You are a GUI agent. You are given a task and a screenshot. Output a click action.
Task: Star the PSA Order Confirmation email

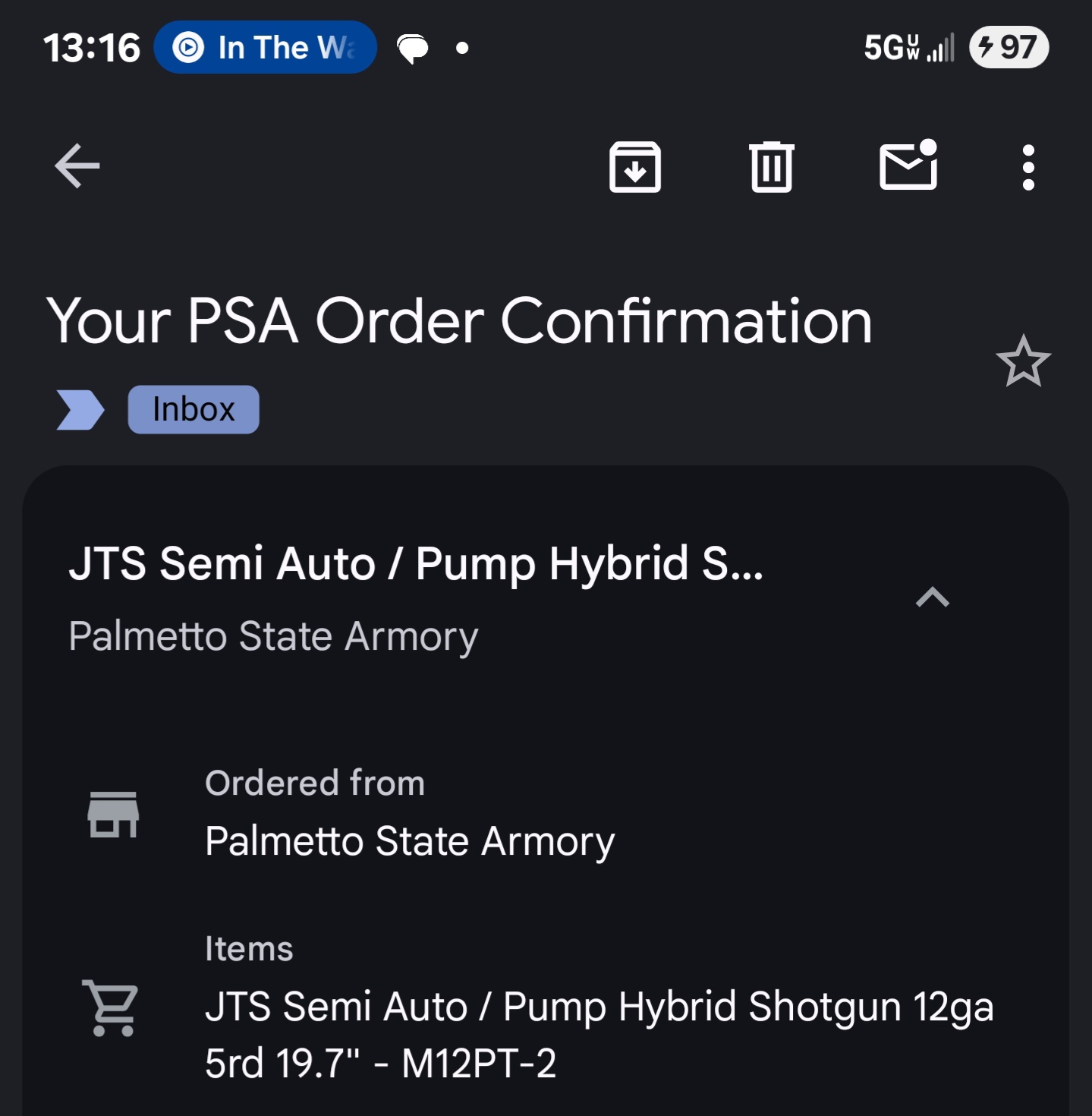[x=1023, y=361]
